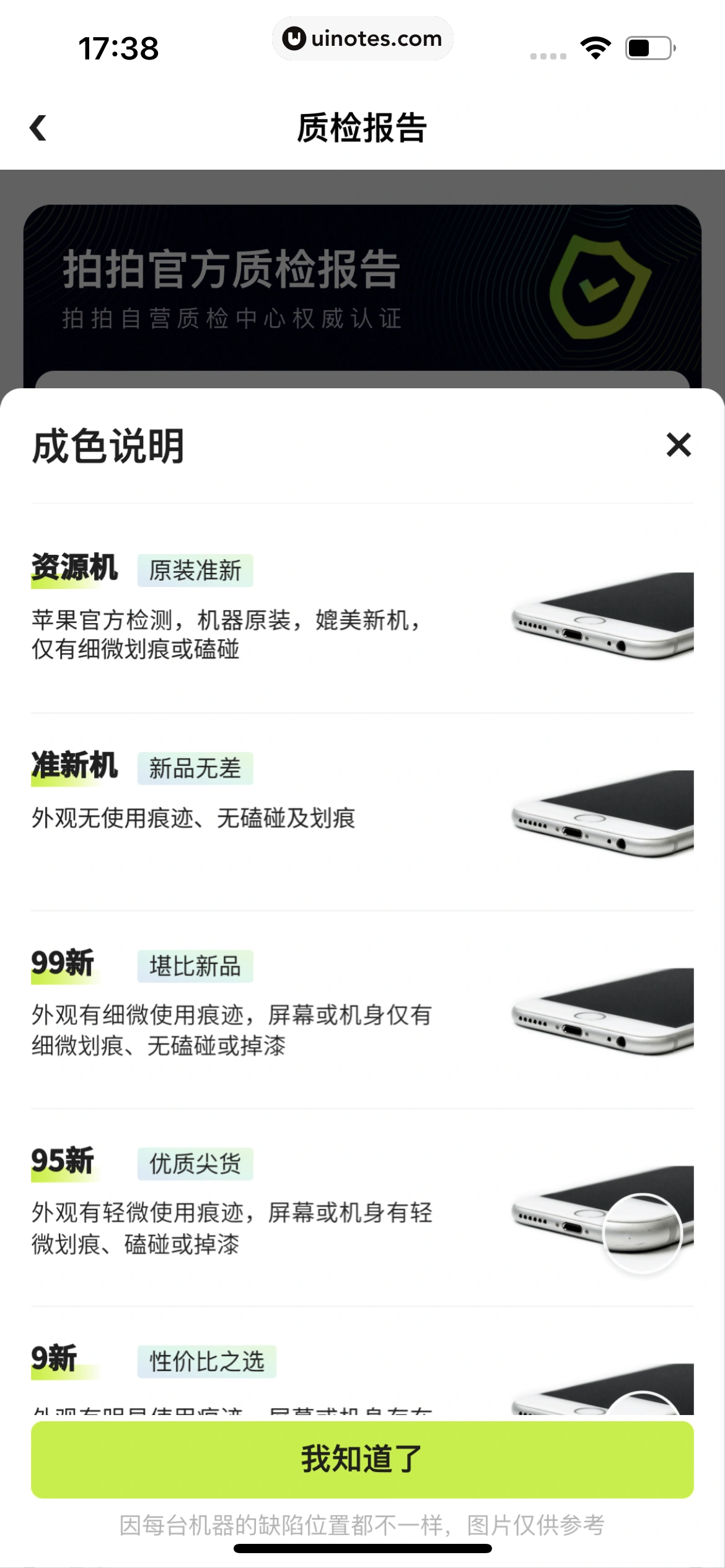Close the 成色说明 sheet with the X
Viewport: 725px width, 1568px height.
pos(677,445)
